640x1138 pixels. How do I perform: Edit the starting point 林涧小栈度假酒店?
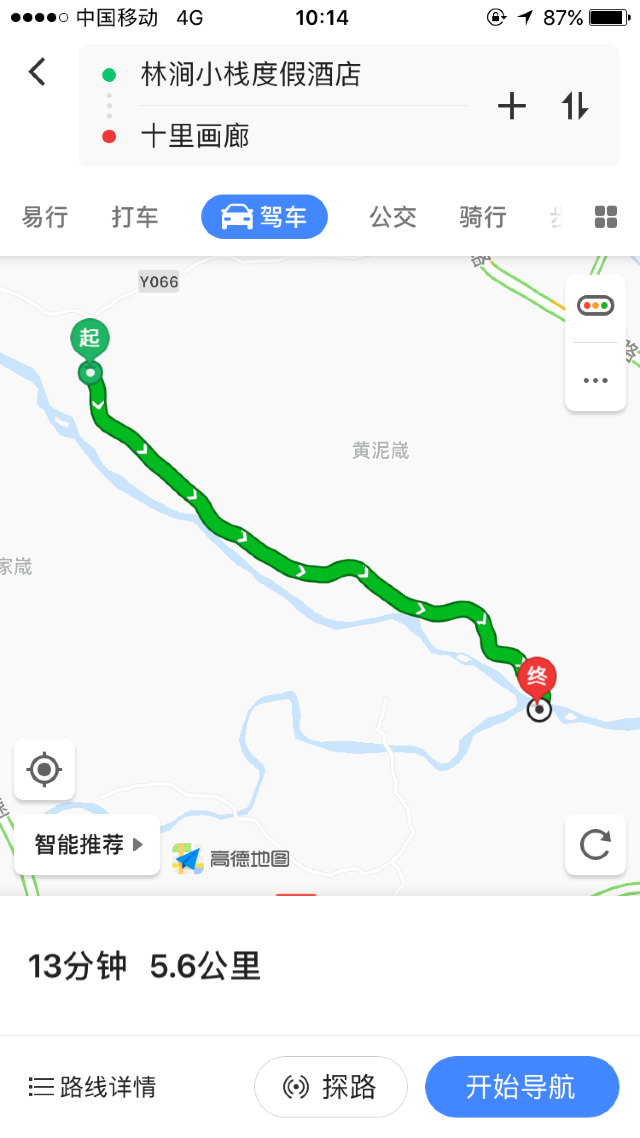coord(251,75)
